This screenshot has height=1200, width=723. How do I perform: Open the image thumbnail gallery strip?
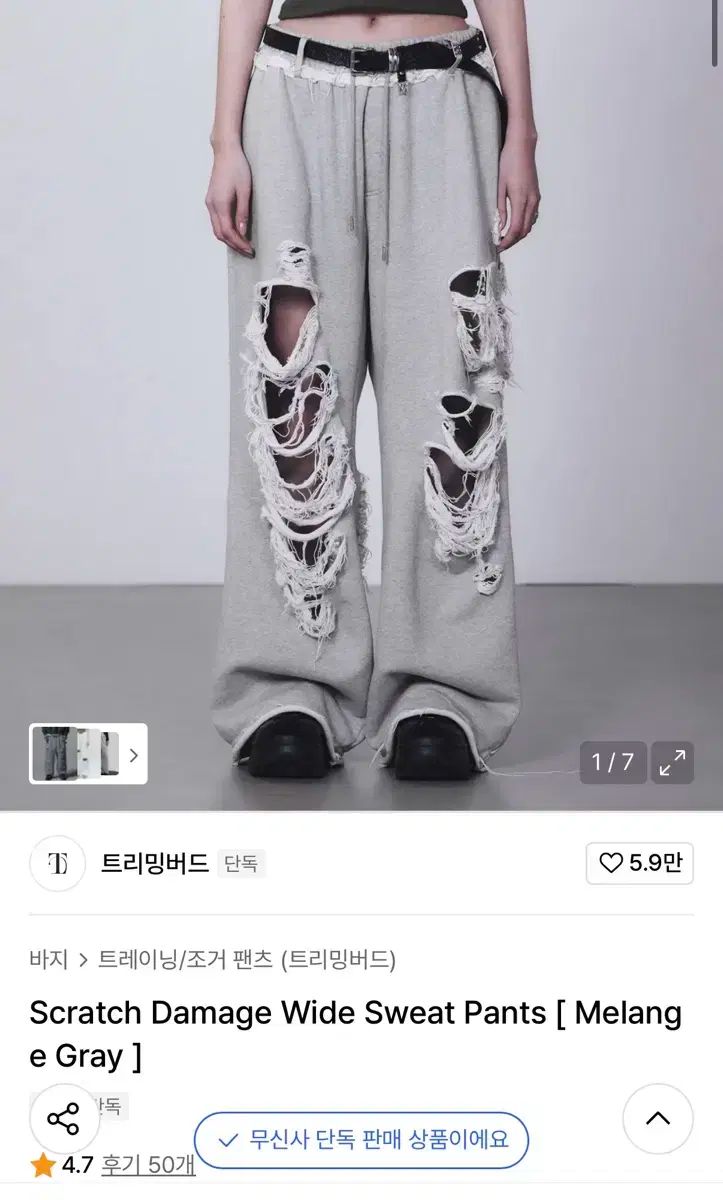click(x=88, y=754)
